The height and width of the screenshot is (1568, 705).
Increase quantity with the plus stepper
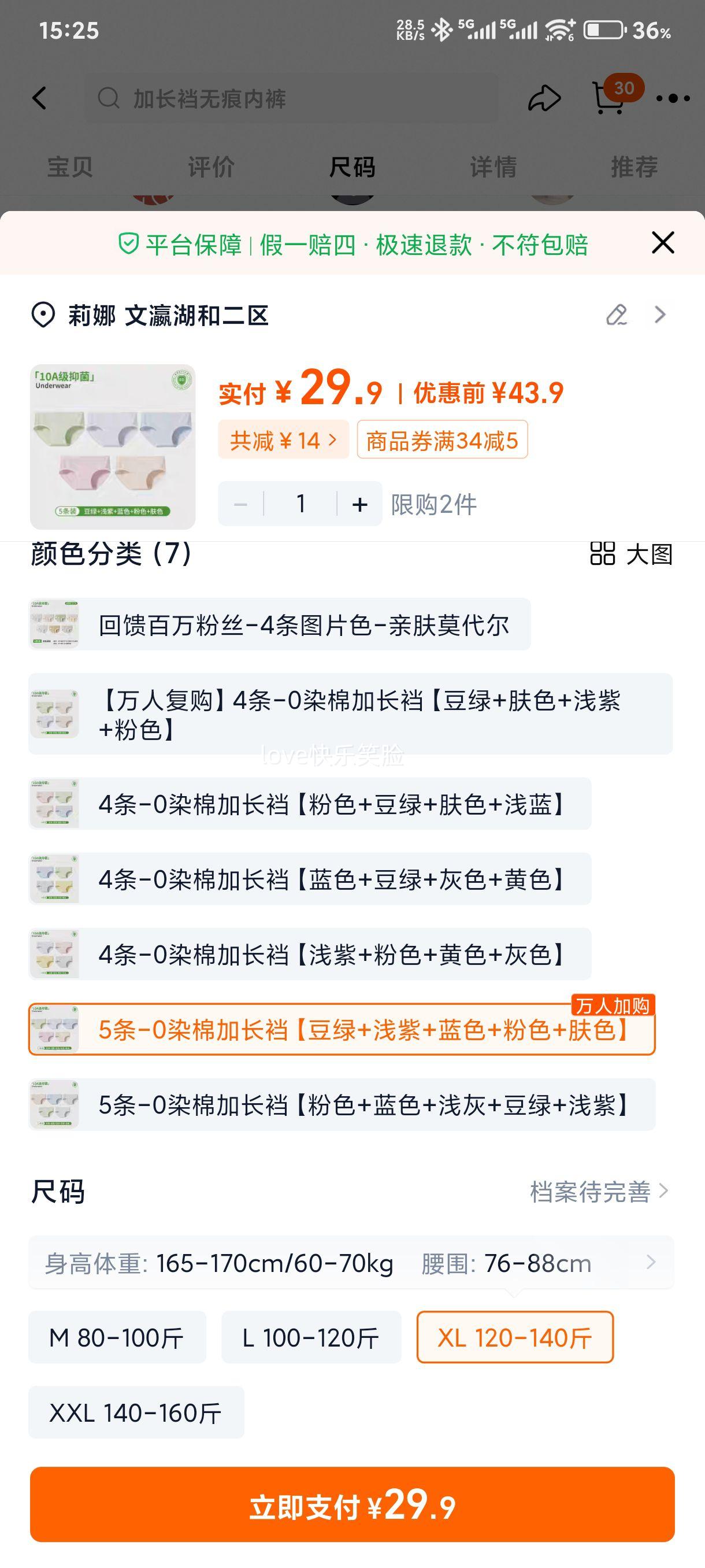(360, 504)
